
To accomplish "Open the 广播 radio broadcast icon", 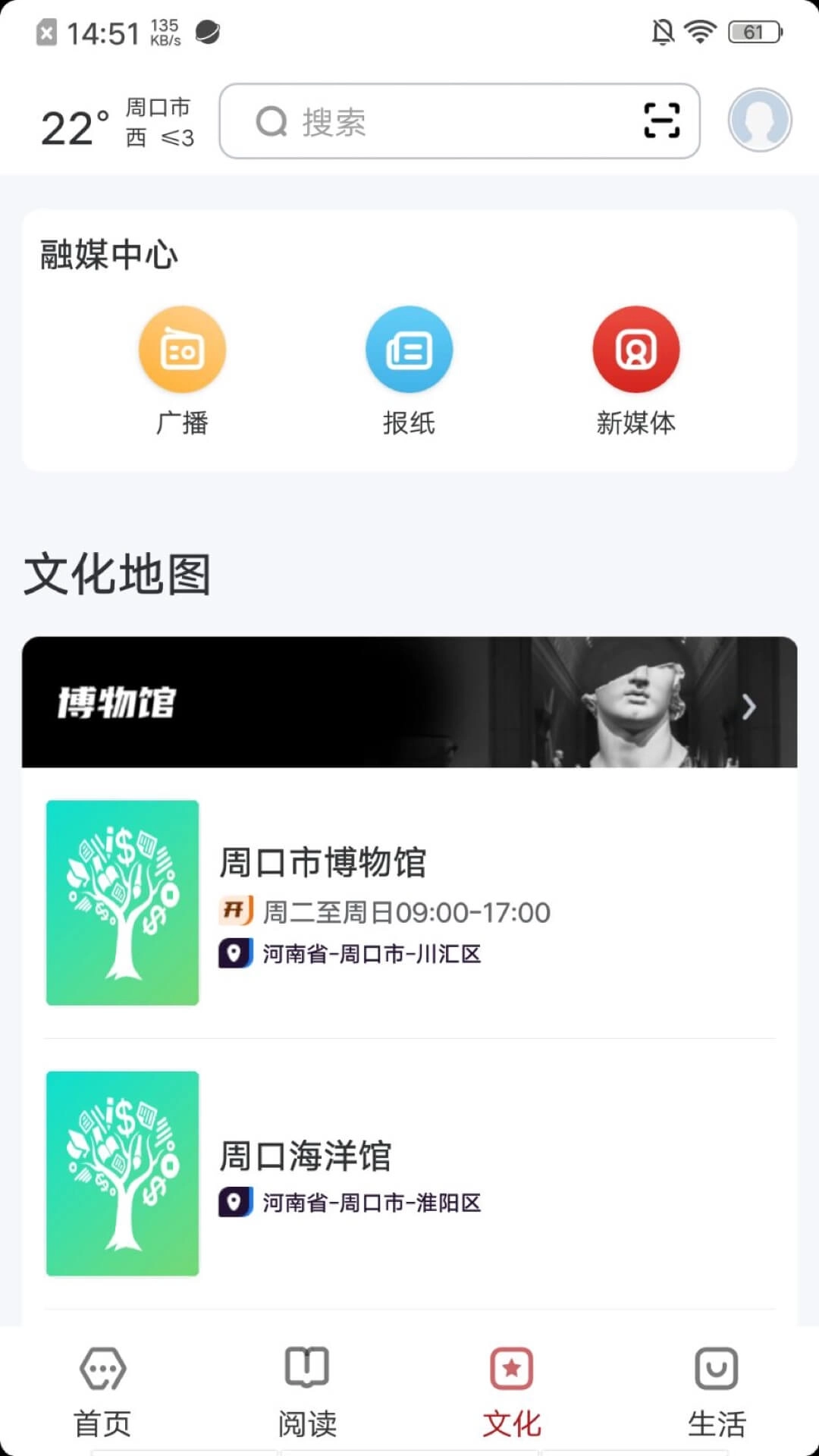I will (x=182, y=349).
